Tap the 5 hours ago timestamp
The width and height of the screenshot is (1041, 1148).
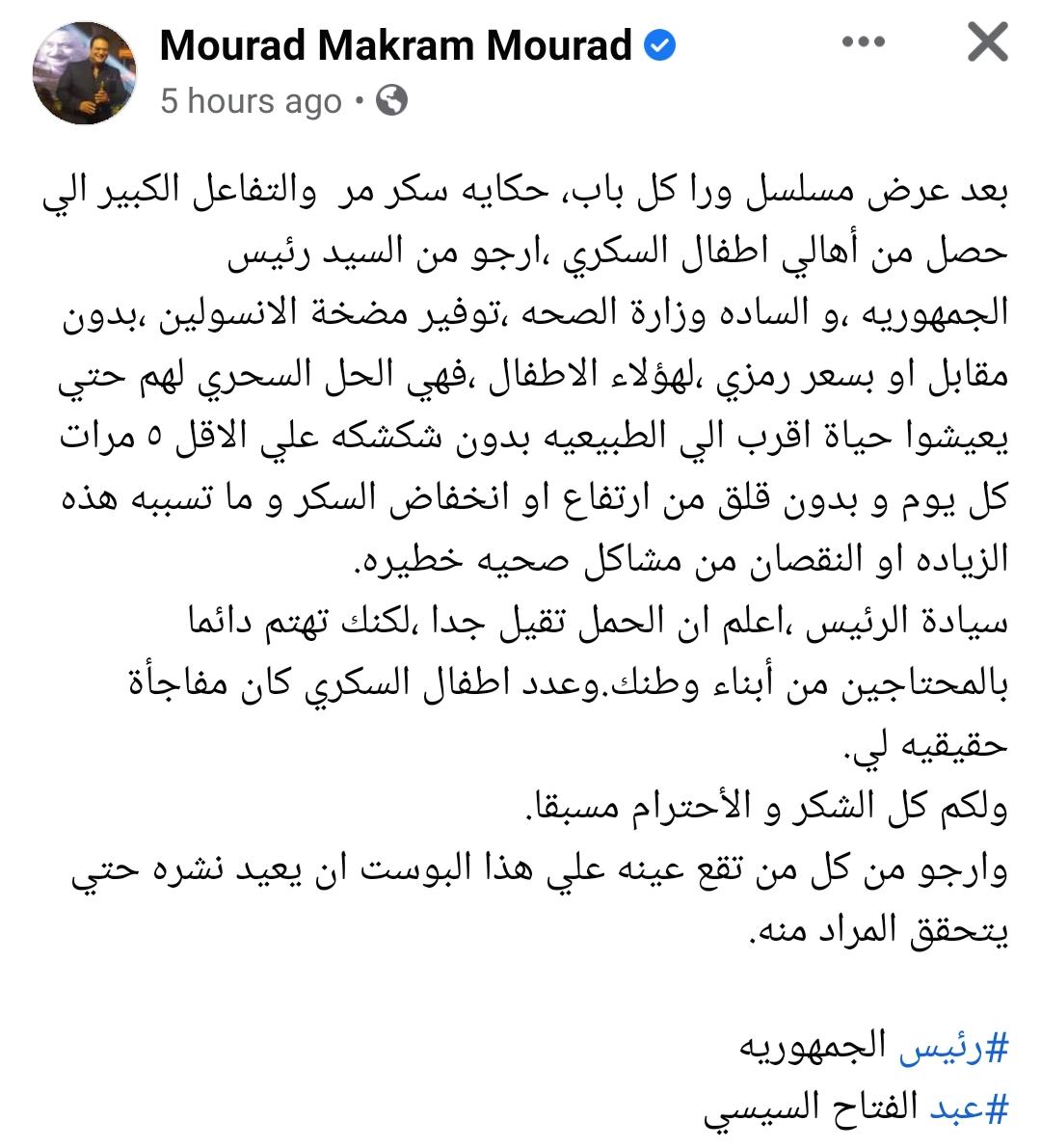pos(251,101)
